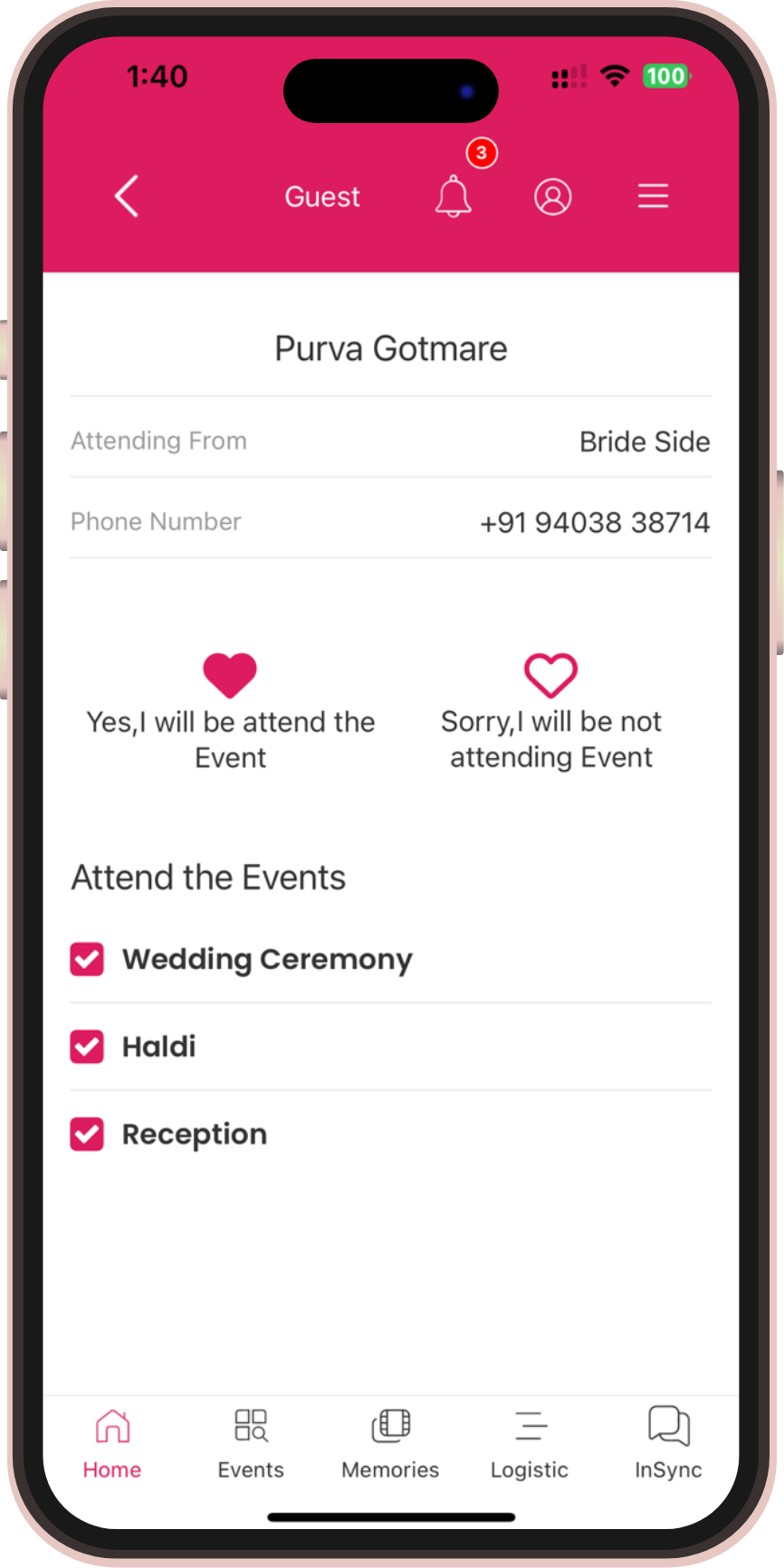Go to the Logistic tab
Image resolution: width=784 pixels, height=1568 pixels.
click(530, 1443)
